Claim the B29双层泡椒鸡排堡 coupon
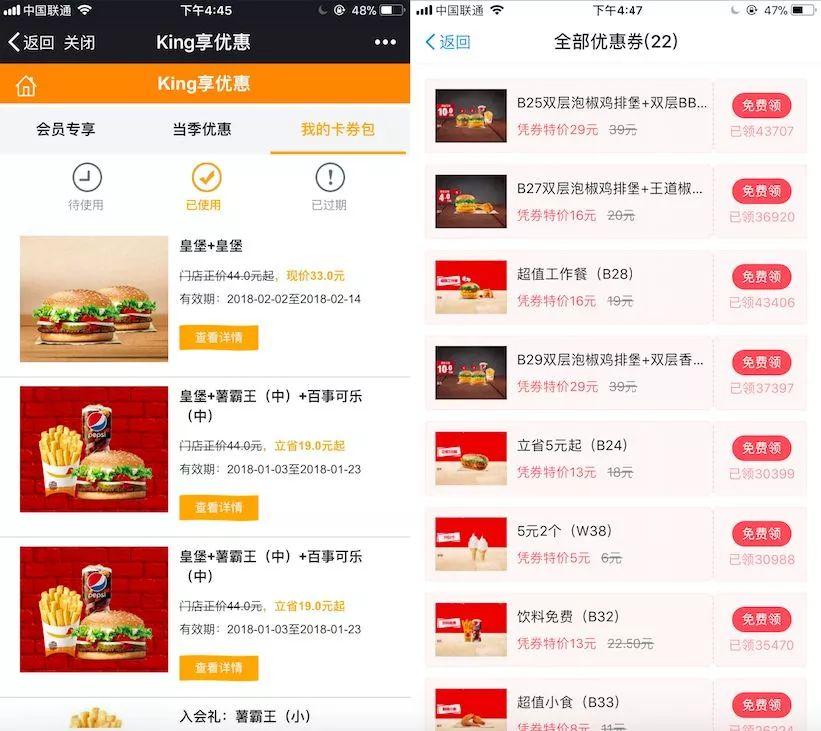Screen dimensions: 821x731 [761, 362]
